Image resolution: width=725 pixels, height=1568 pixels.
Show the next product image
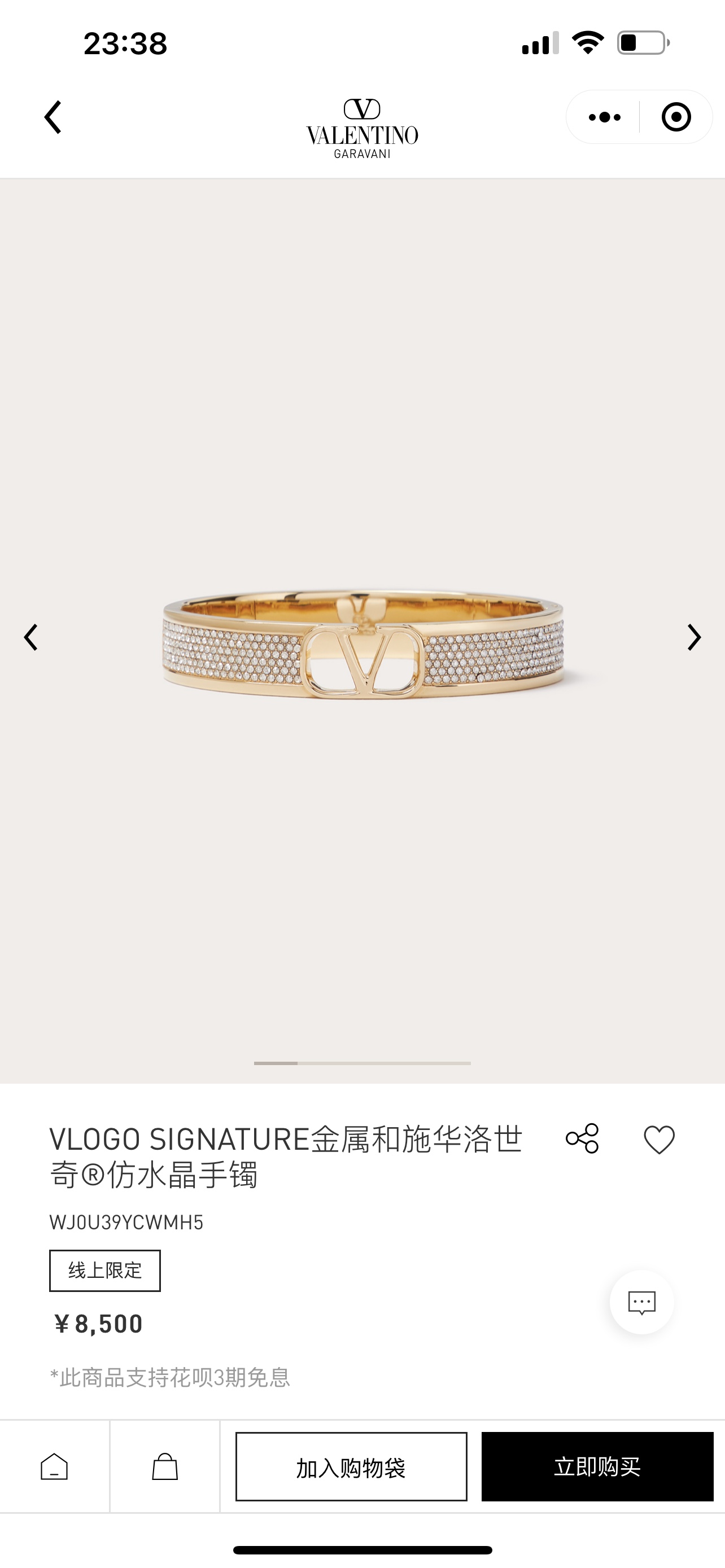click(694, 637)
